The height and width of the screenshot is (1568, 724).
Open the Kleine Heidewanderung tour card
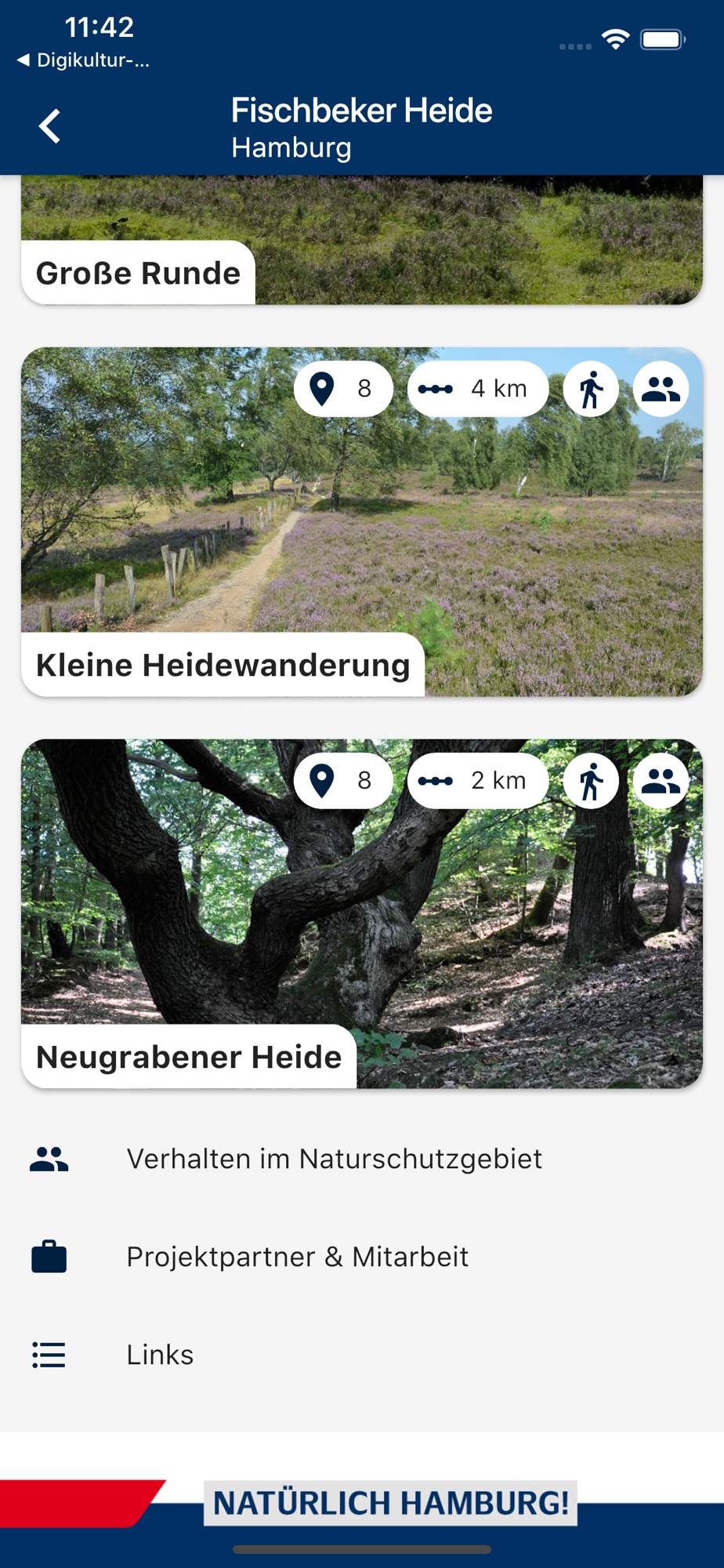pos(361,521)
